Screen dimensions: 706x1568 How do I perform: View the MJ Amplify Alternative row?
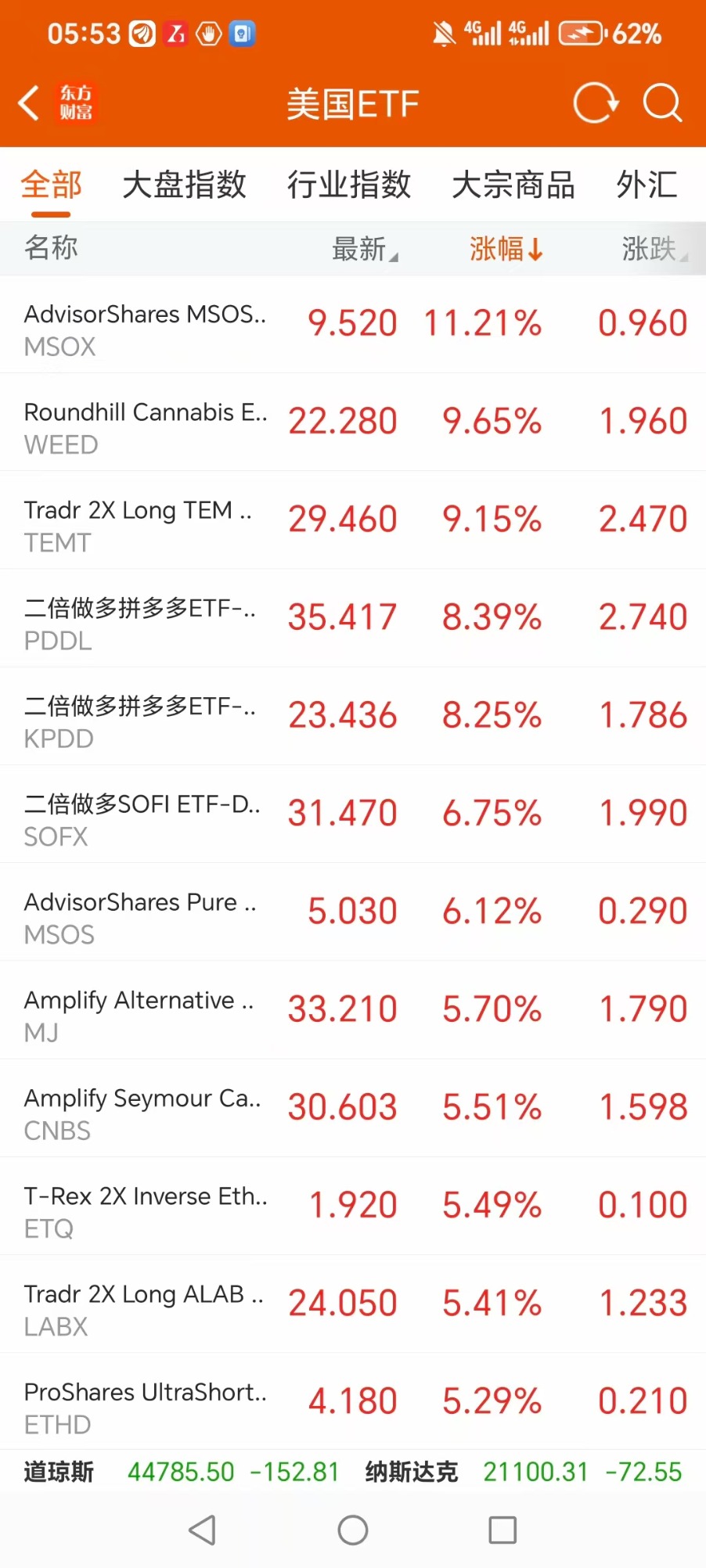point(353,1010)
